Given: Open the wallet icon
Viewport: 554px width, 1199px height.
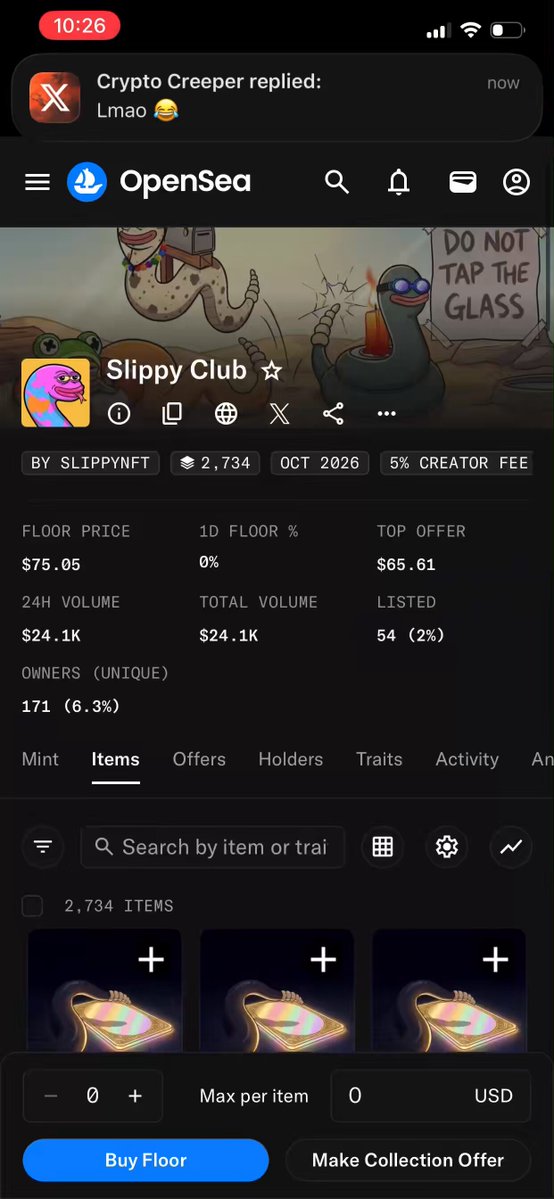Looking at the screenshot, I should point(462,182).
